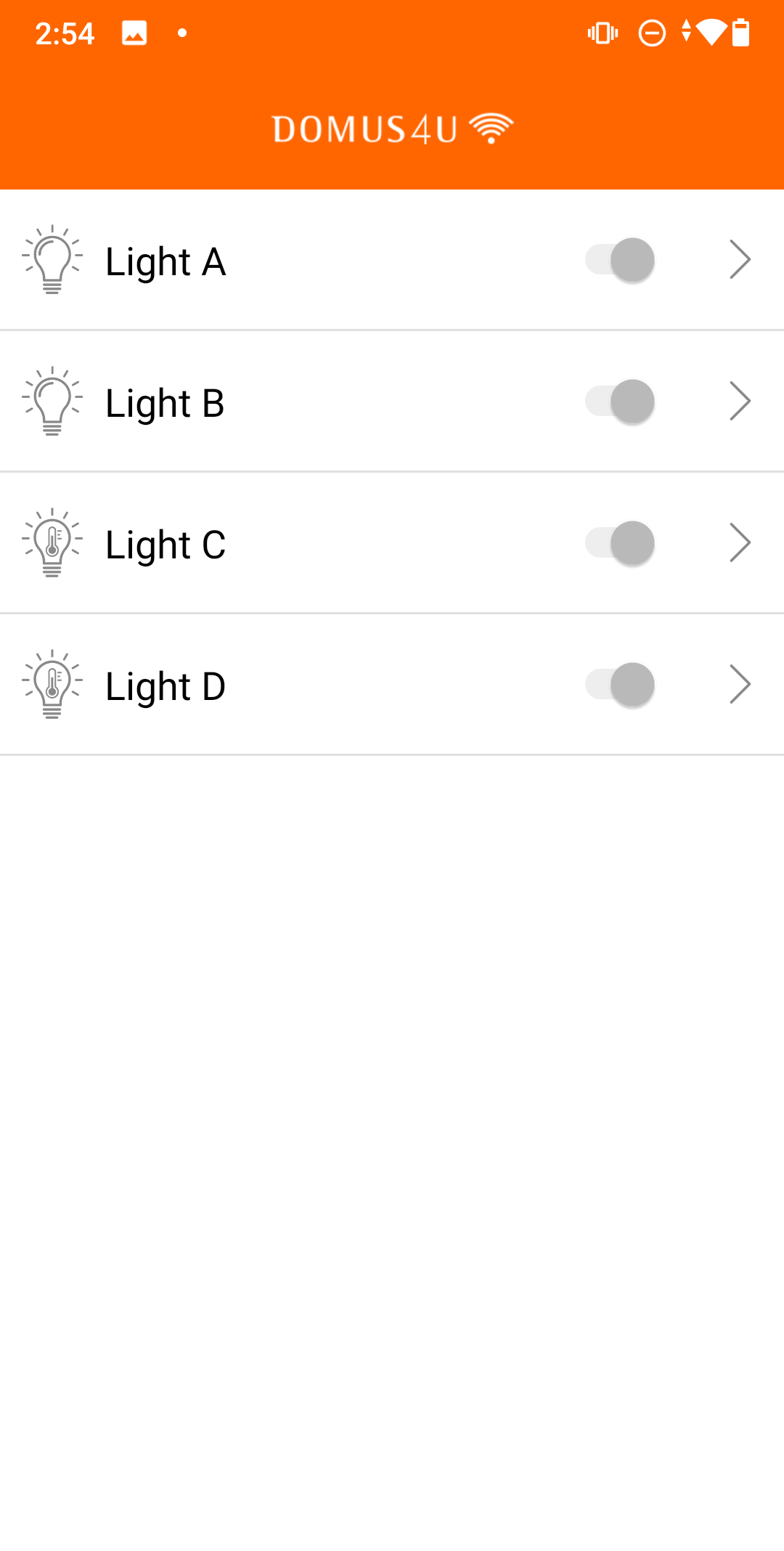
Task: Toggle the Light C switch
Action: point(621,543)
